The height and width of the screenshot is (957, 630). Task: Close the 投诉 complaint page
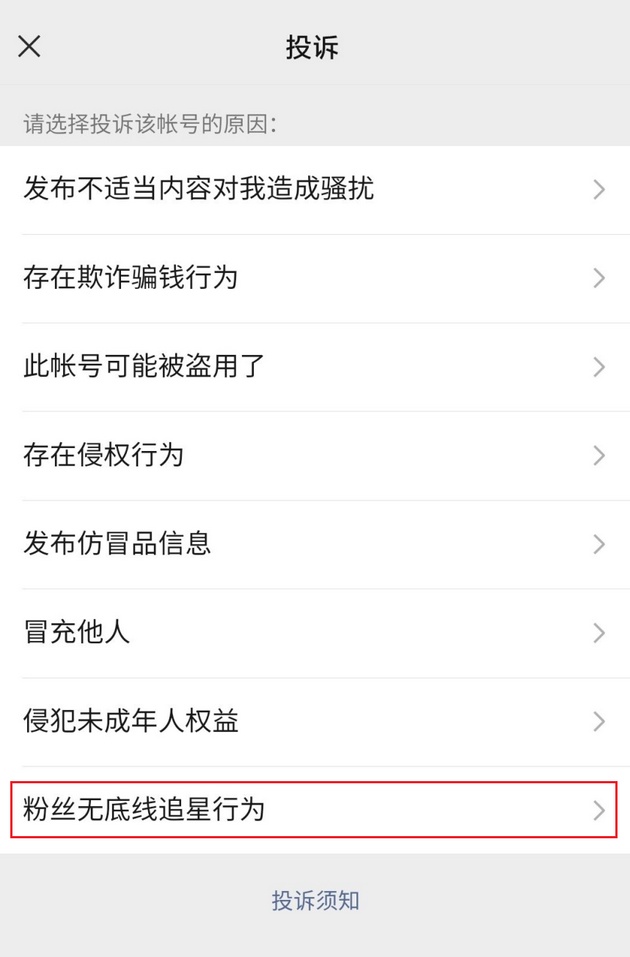(30, 46)
